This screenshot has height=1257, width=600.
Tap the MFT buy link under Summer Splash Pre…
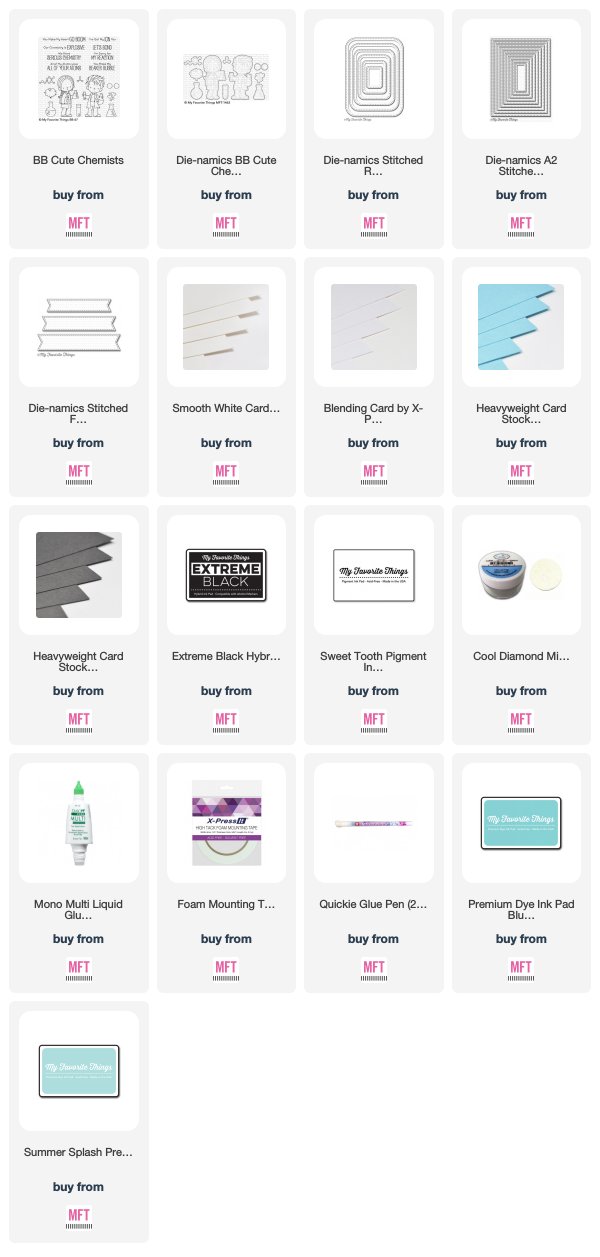coord(78,1217)
